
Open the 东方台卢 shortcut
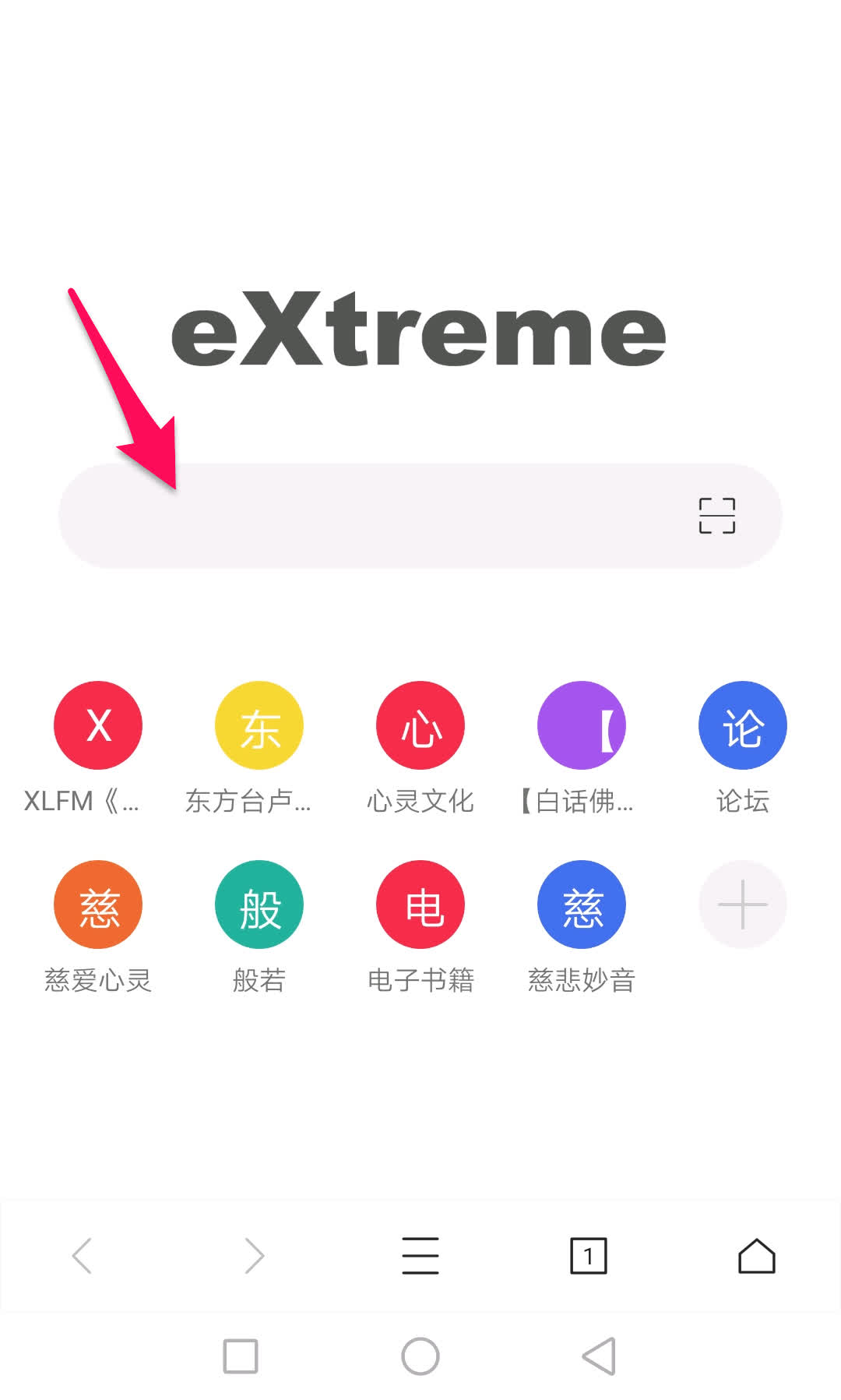tap(259, 726)
